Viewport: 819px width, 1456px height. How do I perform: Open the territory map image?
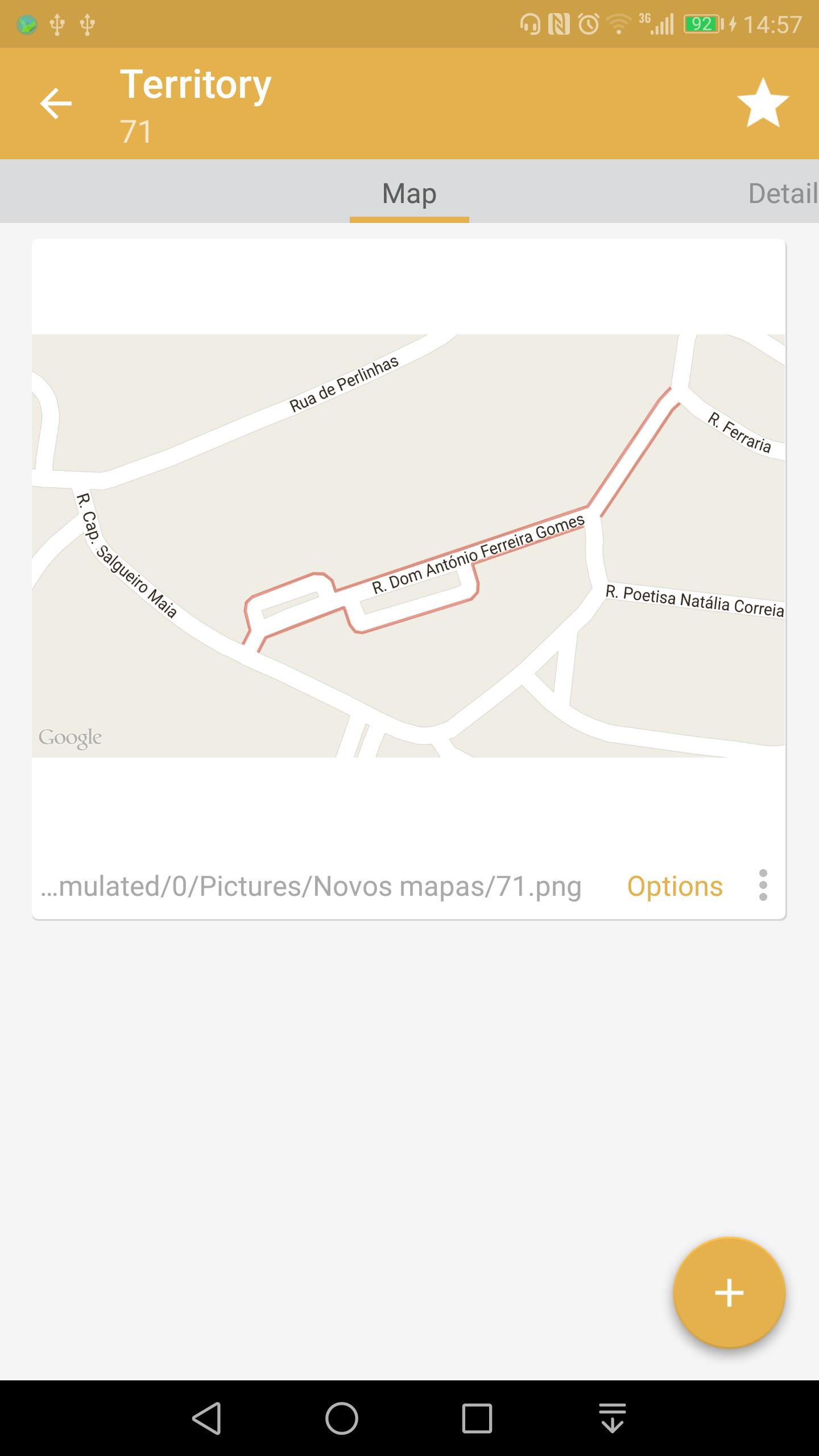408,546
